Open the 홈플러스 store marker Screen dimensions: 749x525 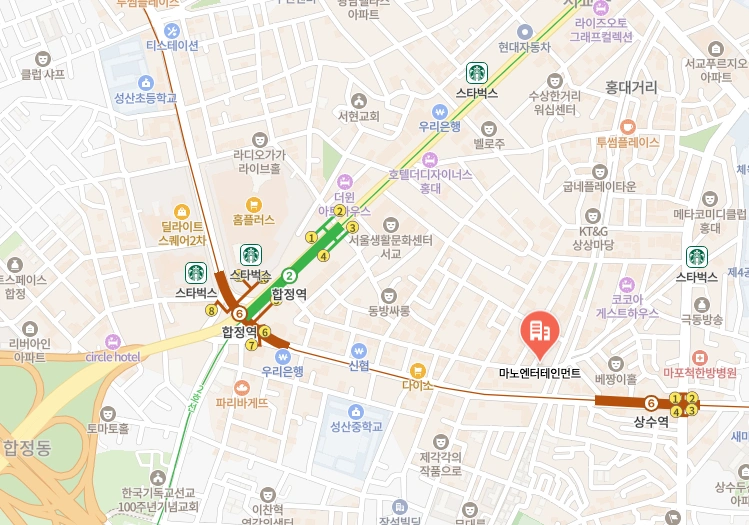(252, 202)
